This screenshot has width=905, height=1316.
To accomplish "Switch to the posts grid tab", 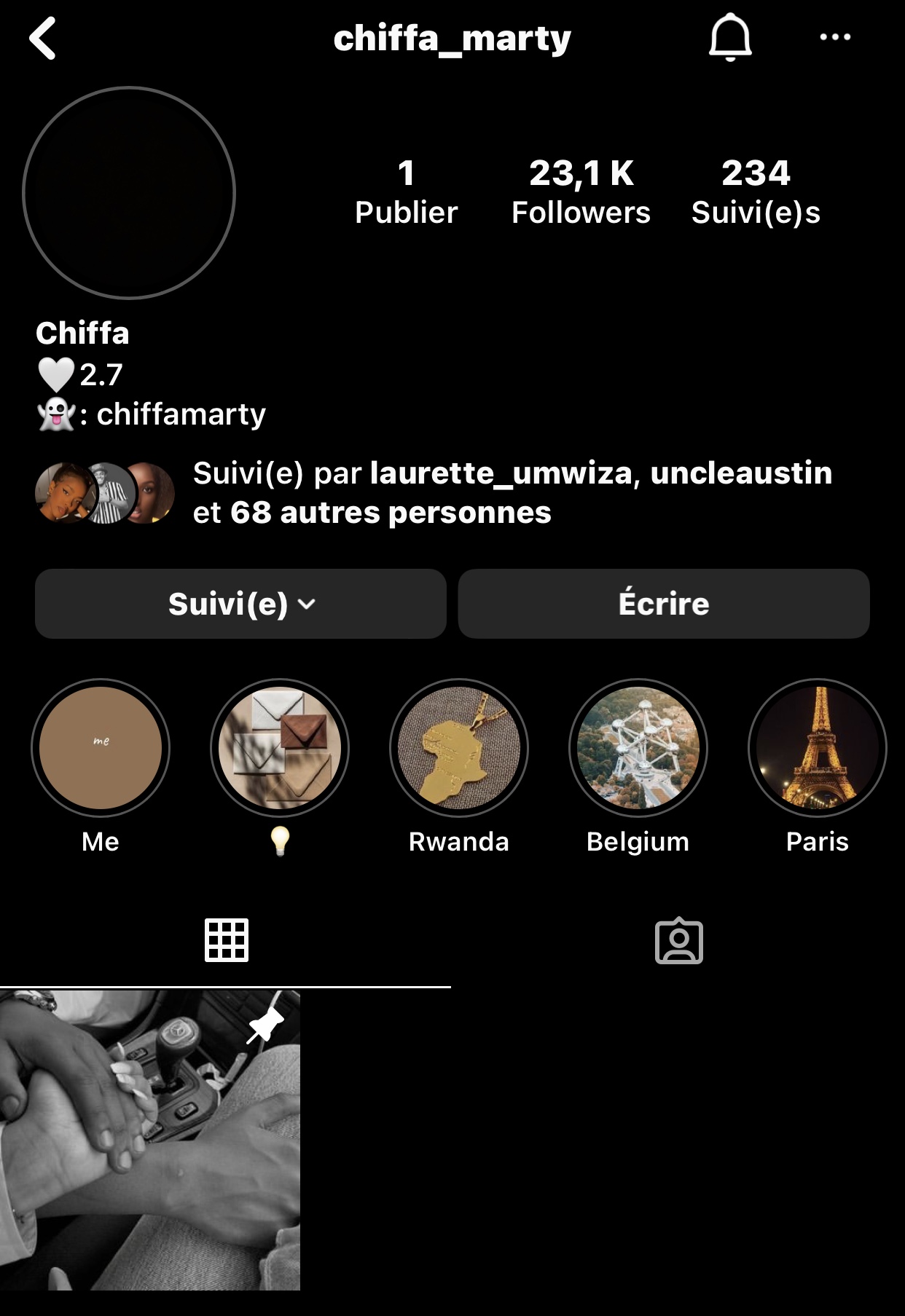I will click(x=226, y=940).
